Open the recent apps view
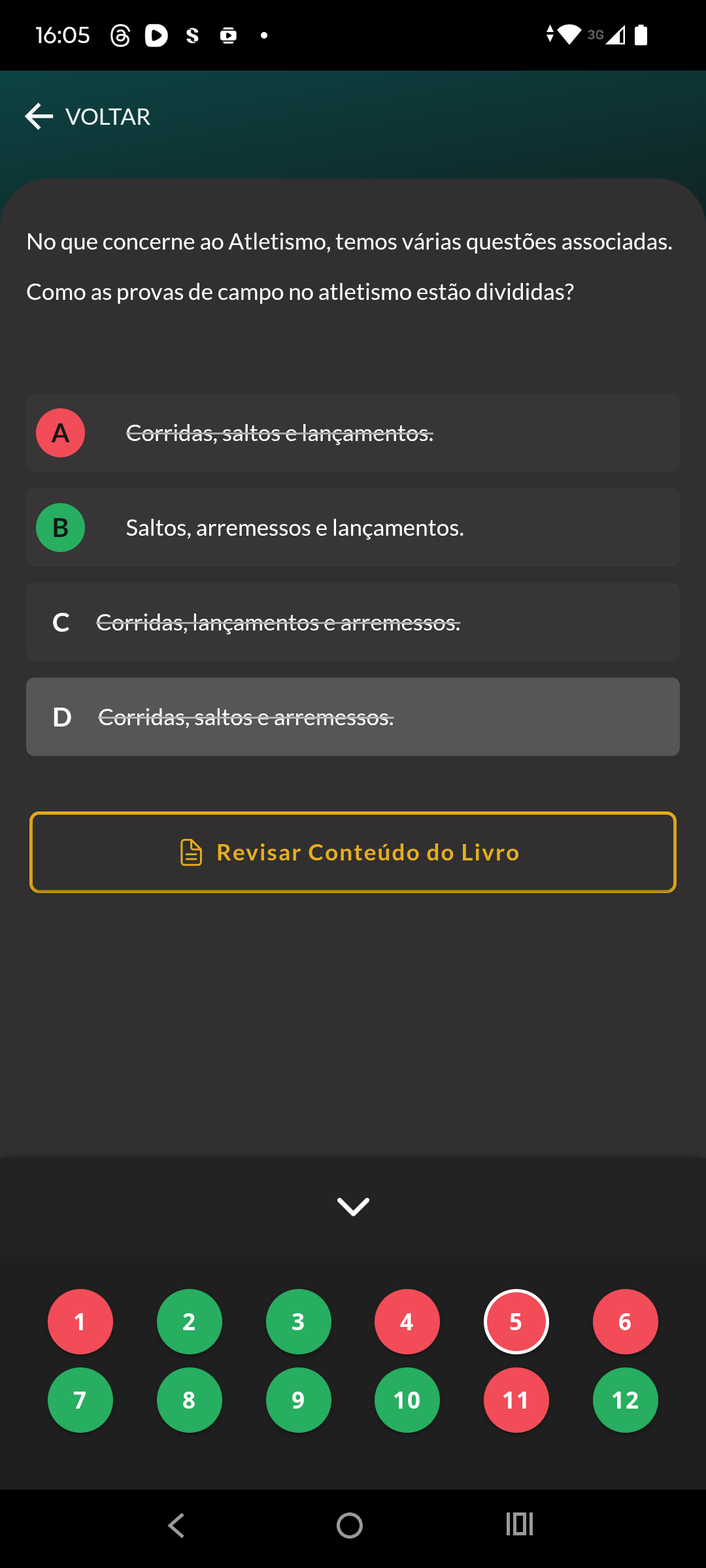 [520, 1524]
